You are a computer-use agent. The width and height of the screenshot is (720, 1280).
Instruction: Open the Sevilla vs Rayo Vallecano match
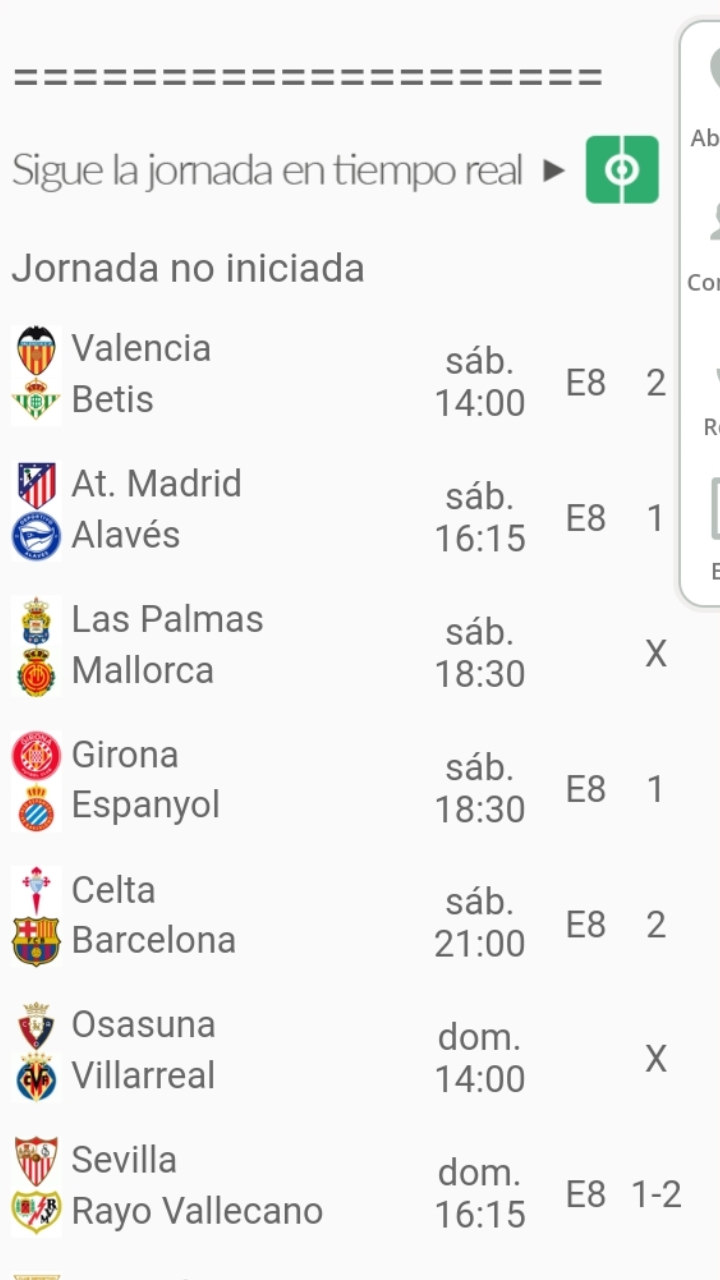coord(346,1186)
